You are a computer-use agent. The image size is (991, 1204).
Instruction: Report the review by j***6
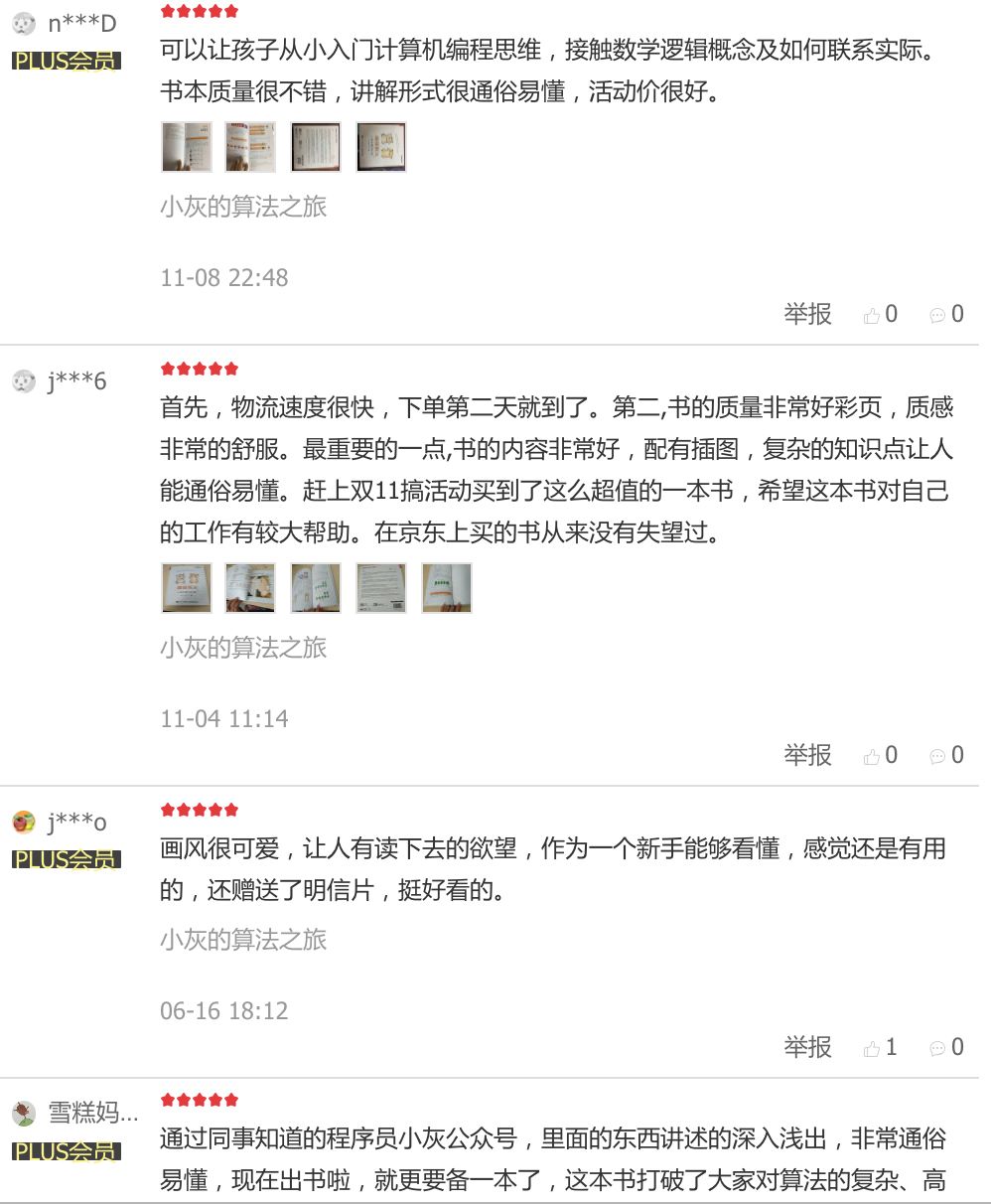click(807, 755)
